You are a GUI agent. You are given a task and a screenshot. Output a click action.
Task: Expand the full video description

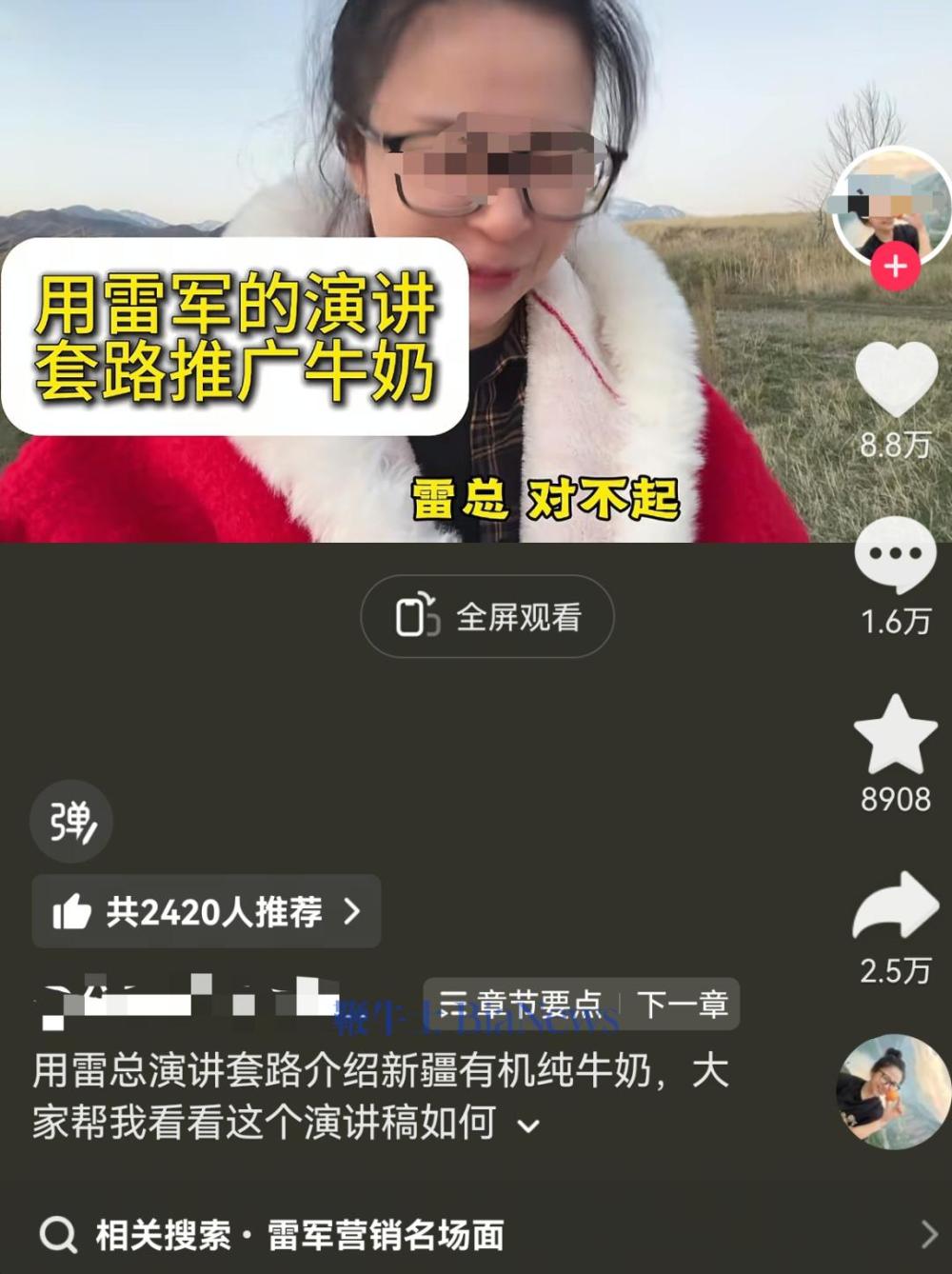coord(528,1126)
